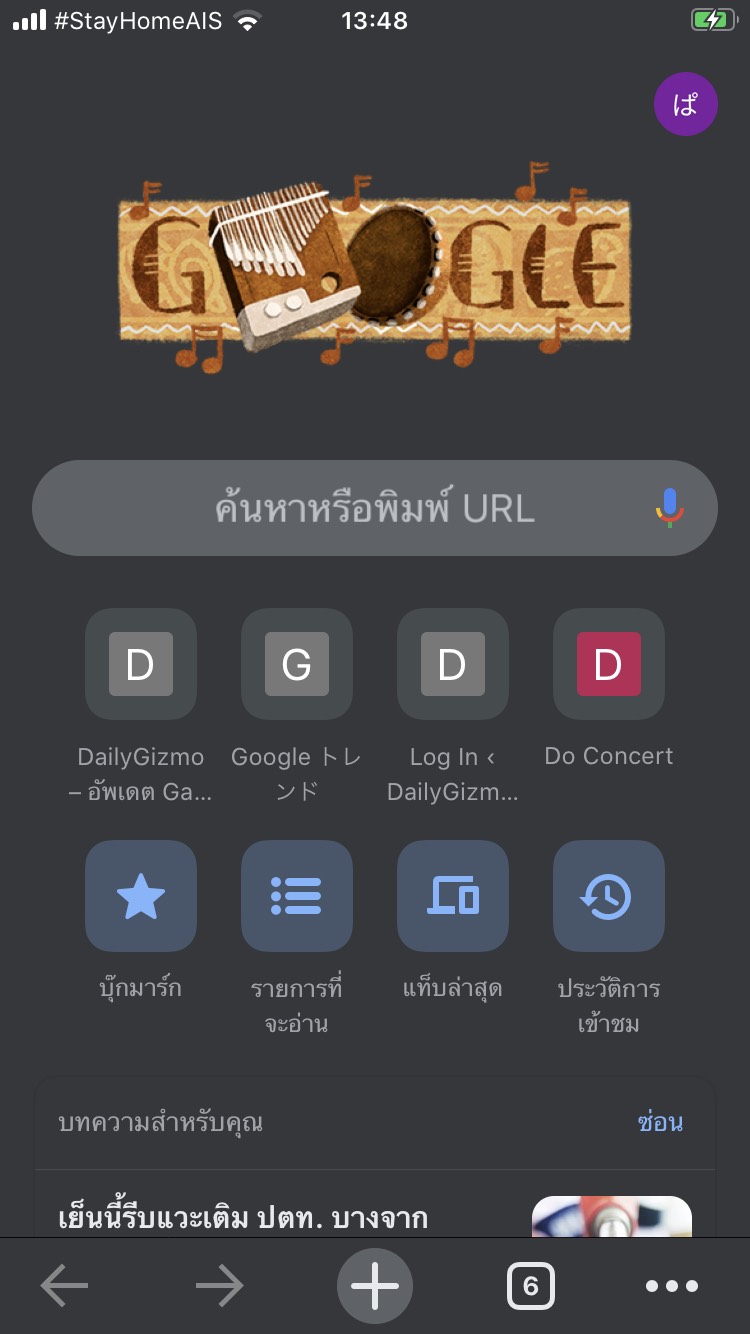Screen dimensions: 750x1334
Task: Open browsing history (ประวัติการเข้าชม)
Action: point(608,896)
